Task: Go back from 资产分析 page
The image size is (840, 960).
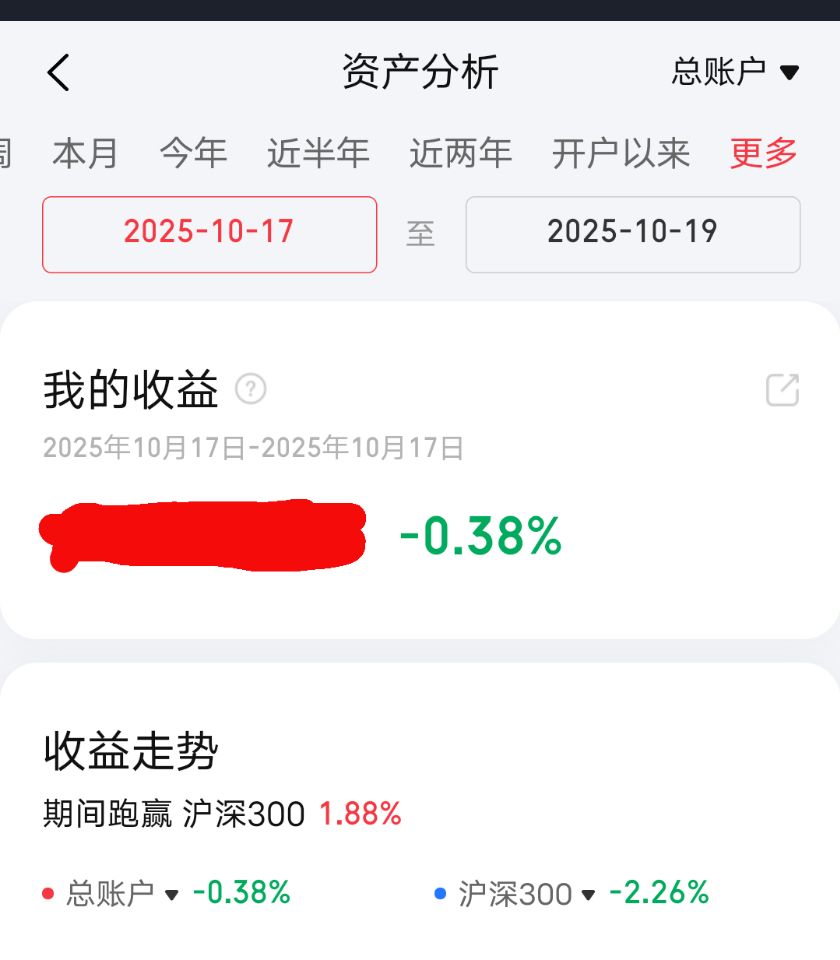Action: click(59, 73)
